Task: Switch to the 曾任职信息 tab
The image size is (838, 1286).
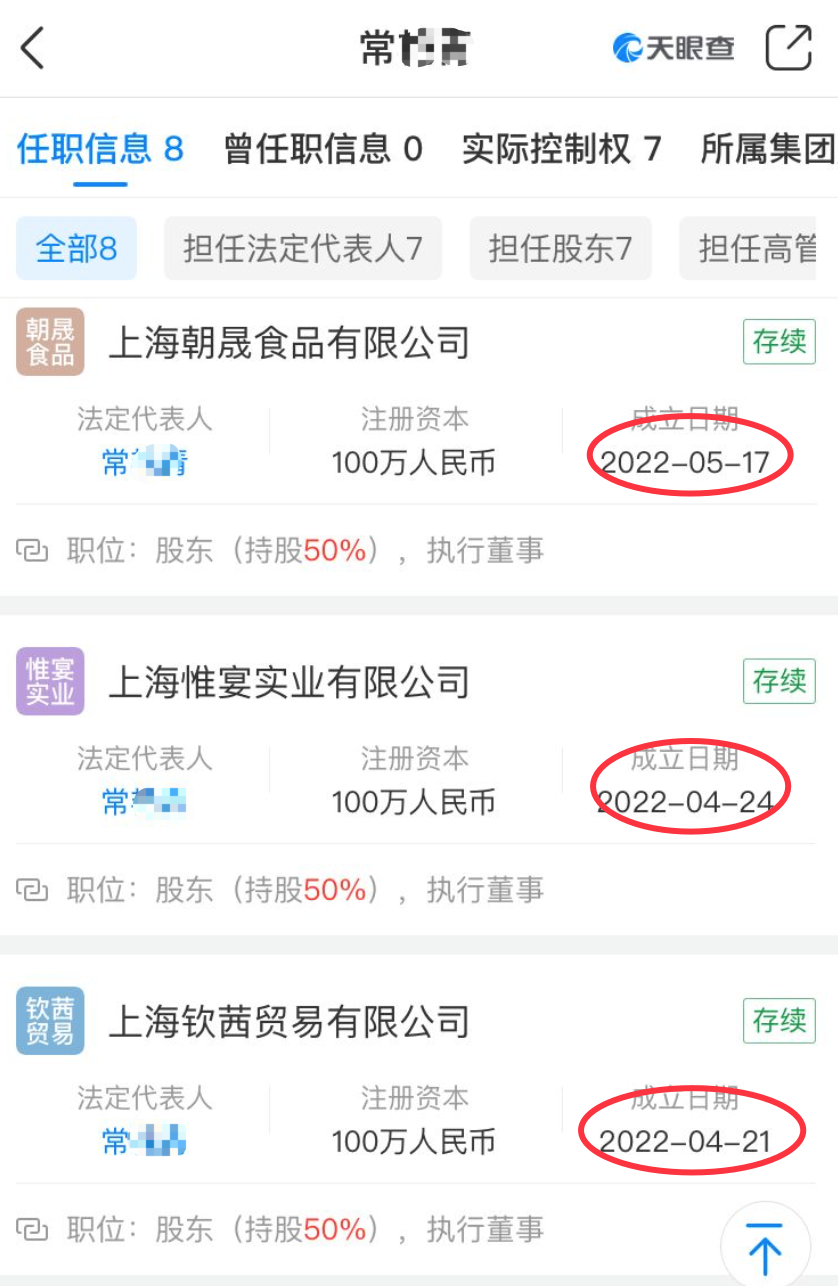Action: pos(323,149)
